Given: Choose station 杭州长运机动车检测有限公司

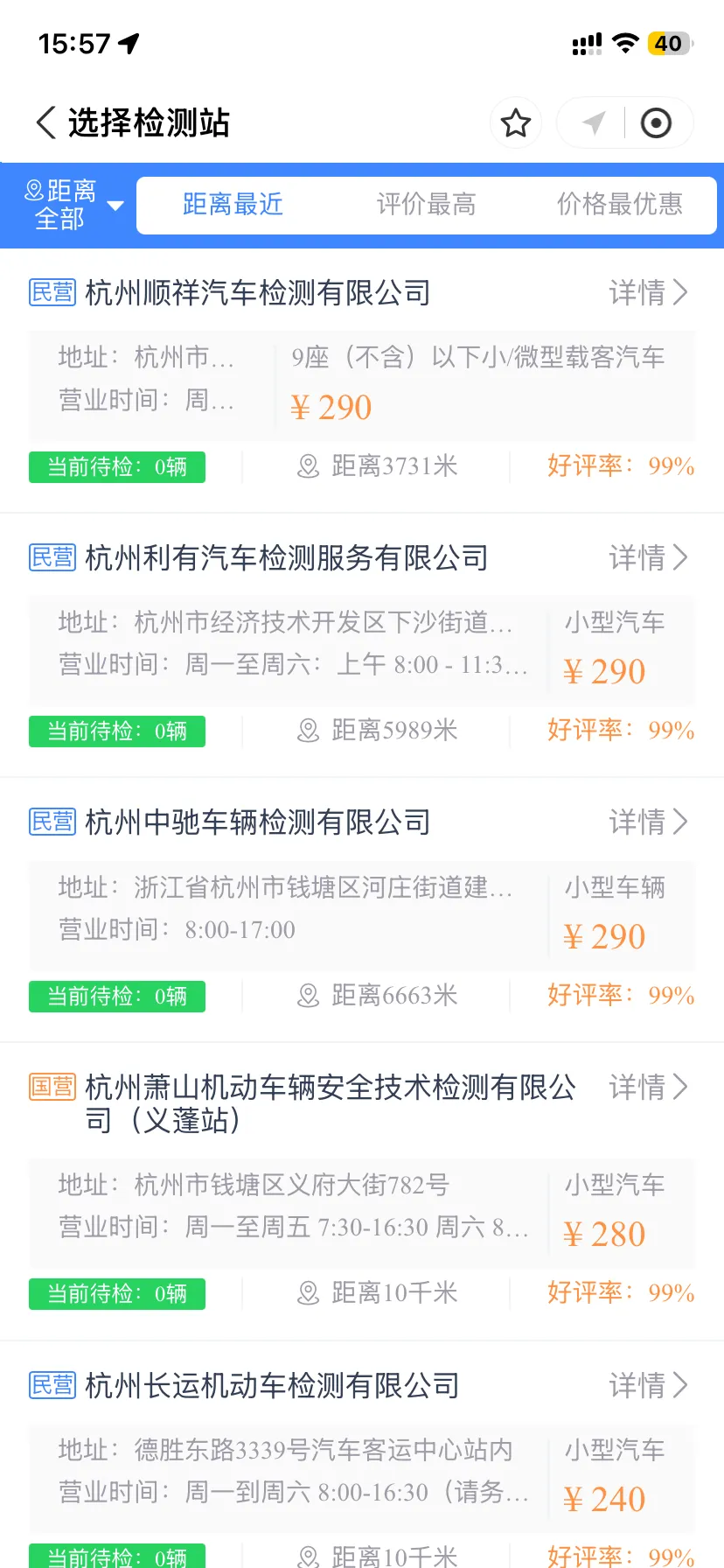Looking at the screenshot, I should pos(271,1386).
